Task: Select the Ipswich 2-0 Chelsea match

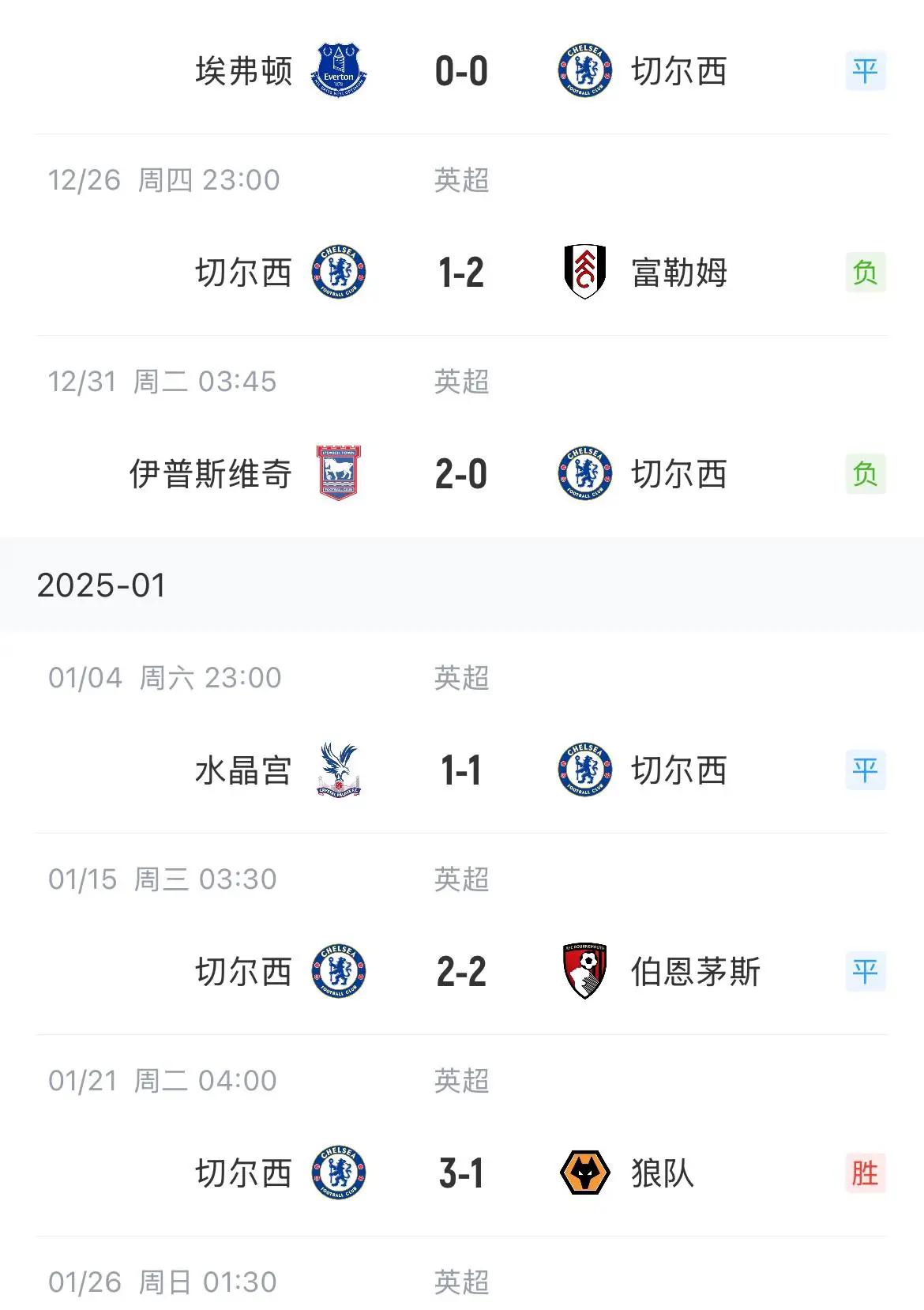Action: pyautogui.click(x=461, y=474)
